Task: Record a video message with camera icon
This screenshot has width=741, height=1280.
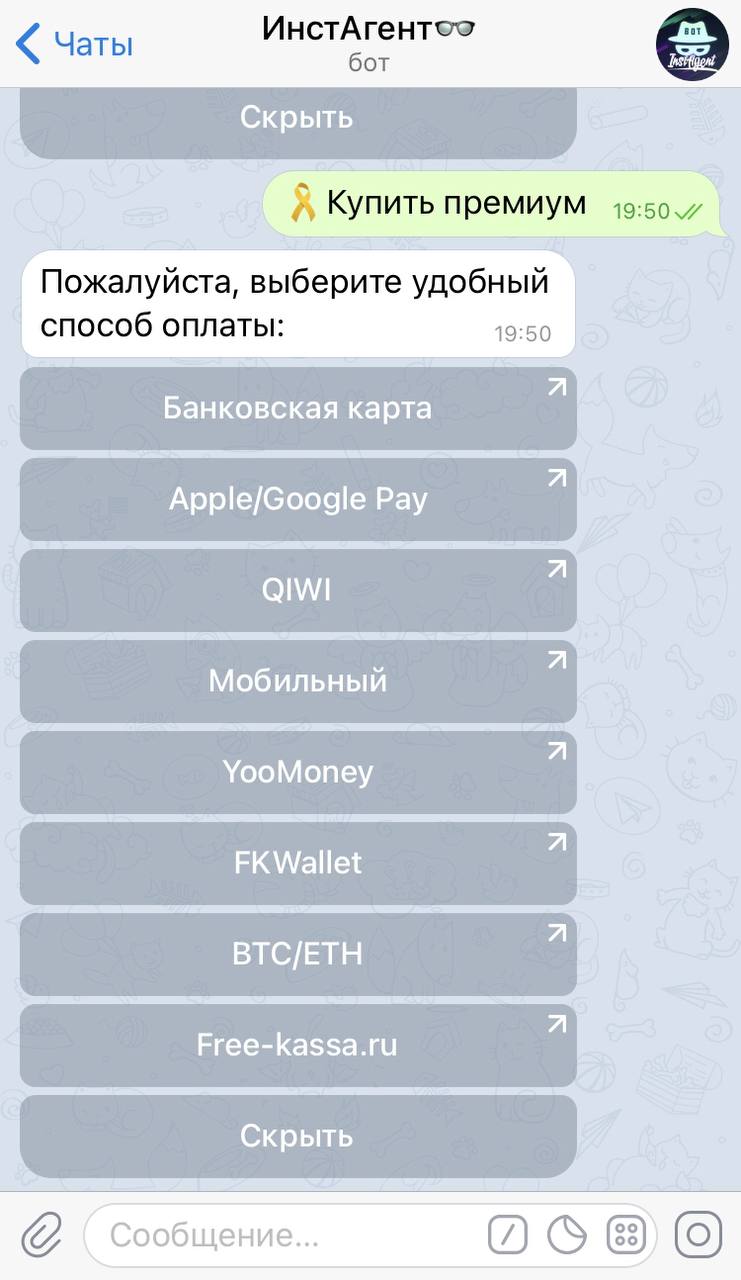Action: click(x=698, y=1236)
